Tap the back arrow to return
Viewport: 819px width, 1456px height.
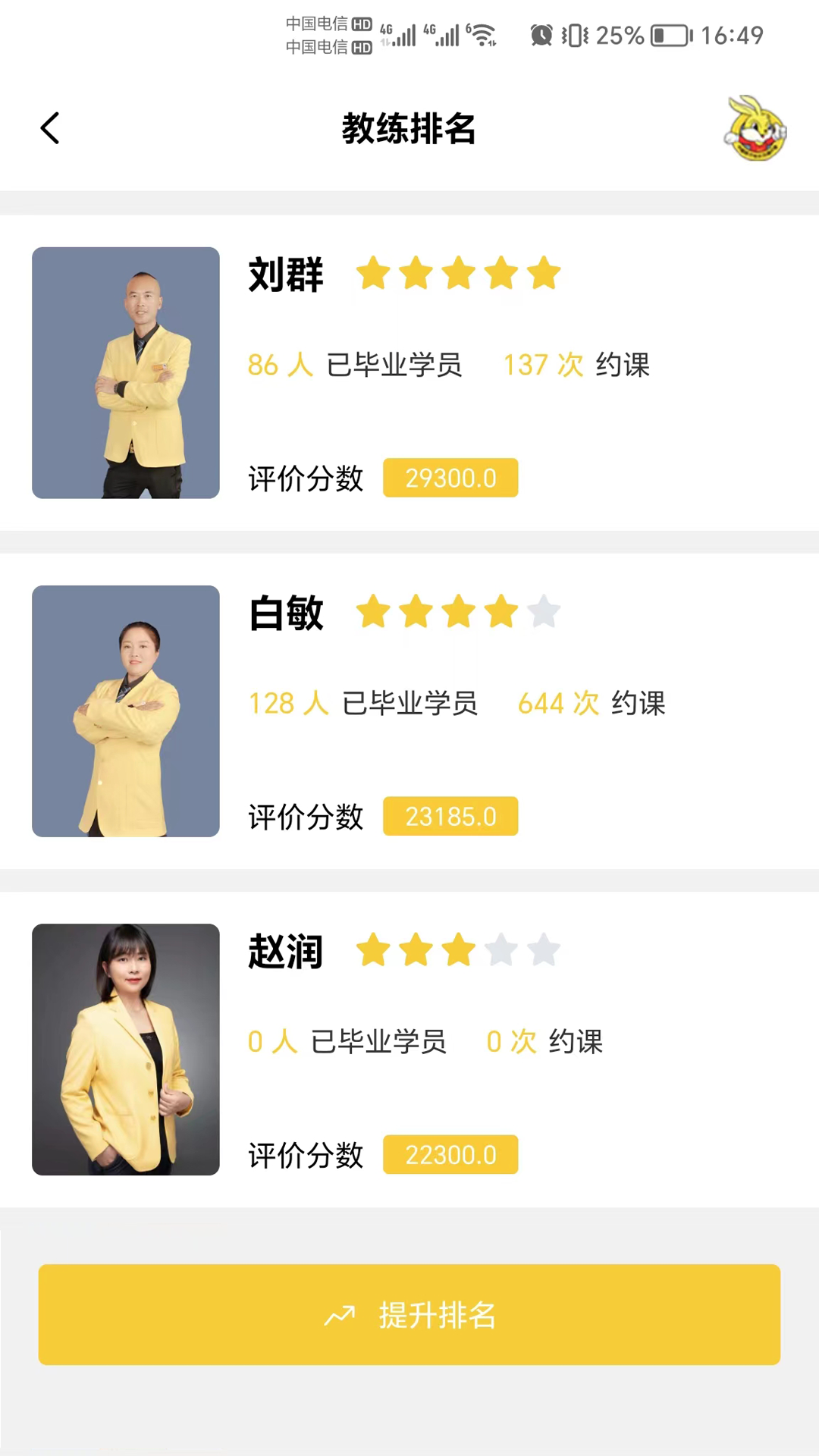pos(50,128)
